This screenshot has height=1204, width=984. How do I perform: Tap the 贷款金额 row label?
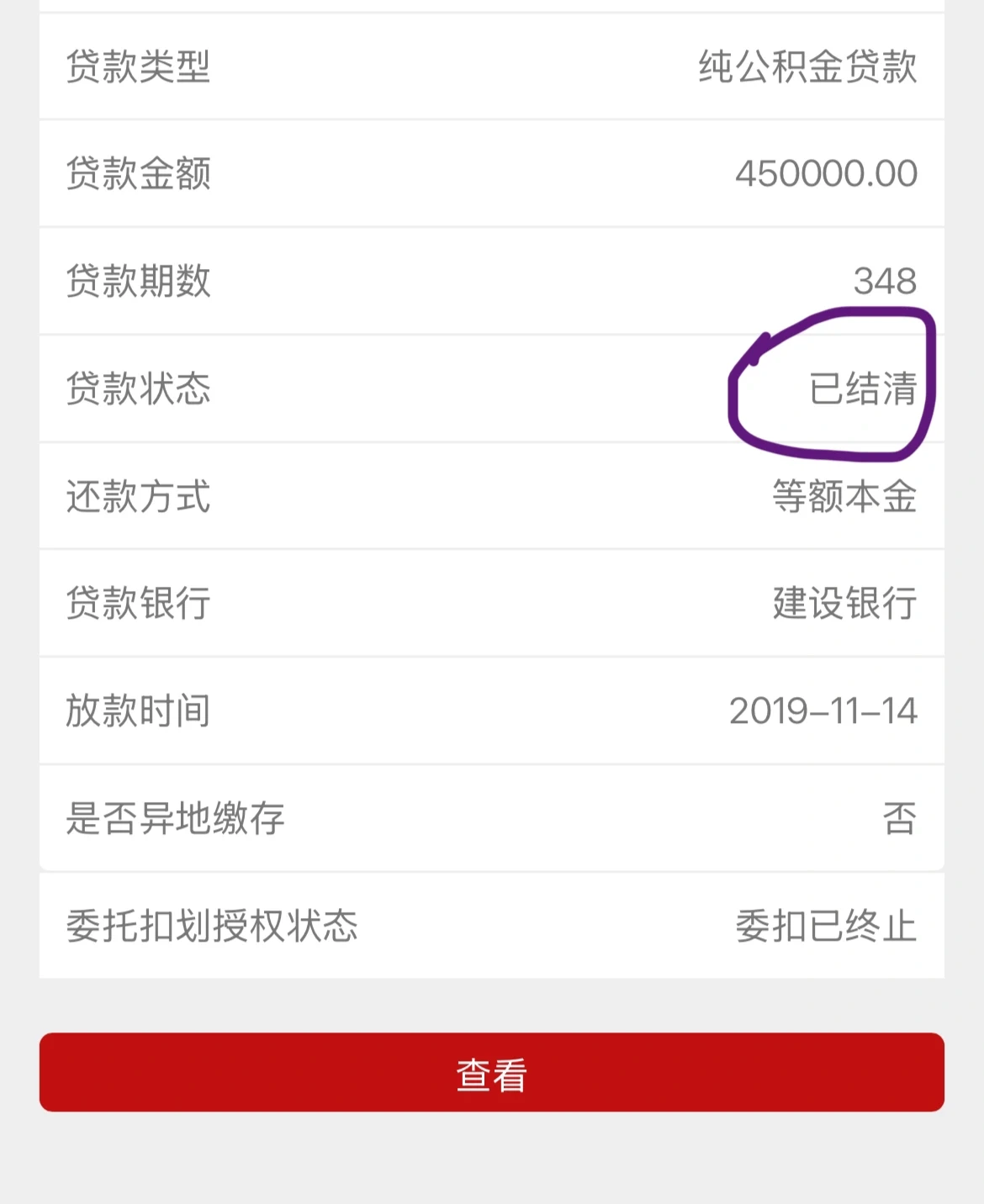pos(139,174)
